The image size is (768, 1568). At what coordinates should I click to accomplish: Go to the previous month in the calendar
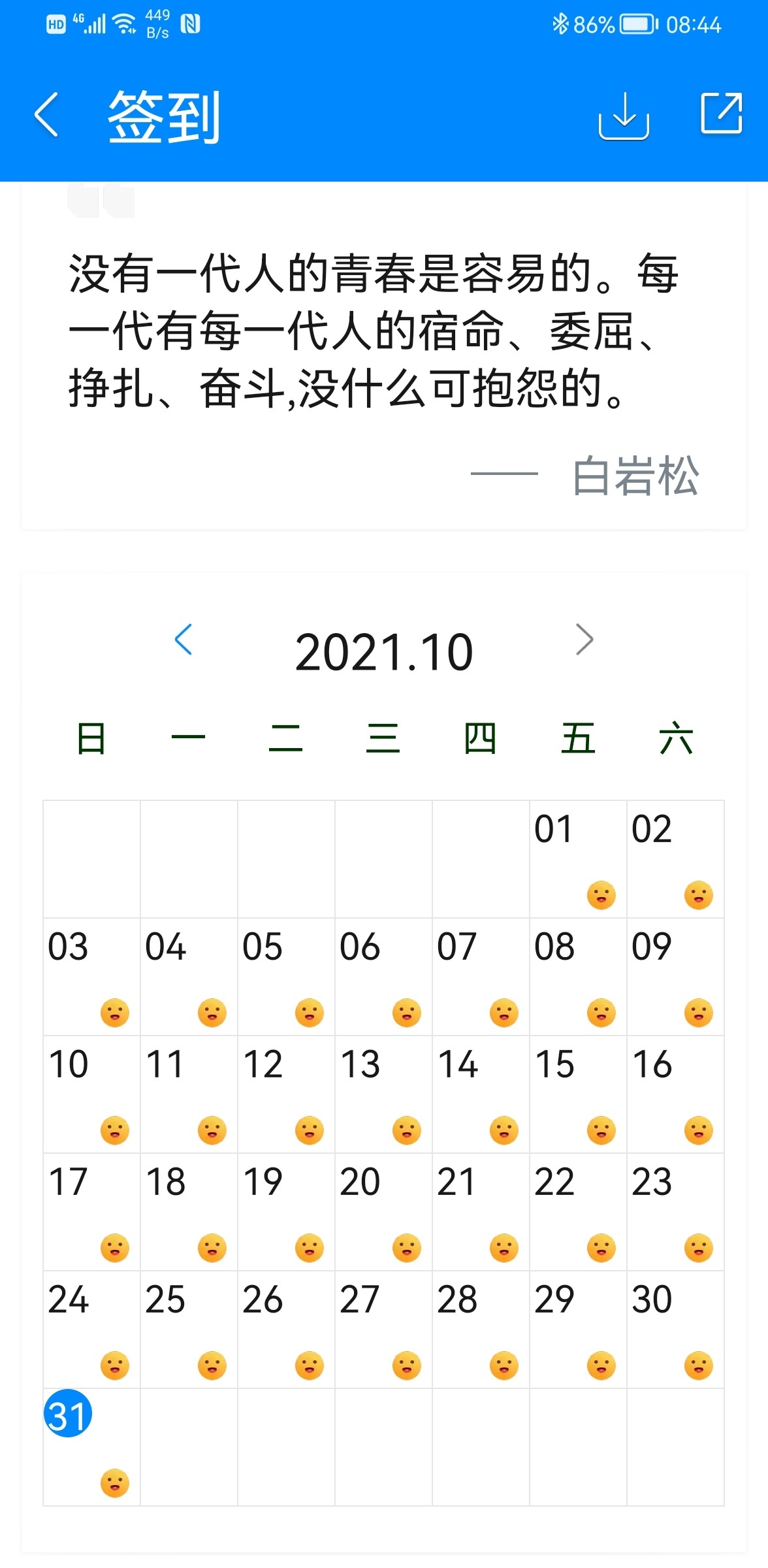[x=184, y=640]
